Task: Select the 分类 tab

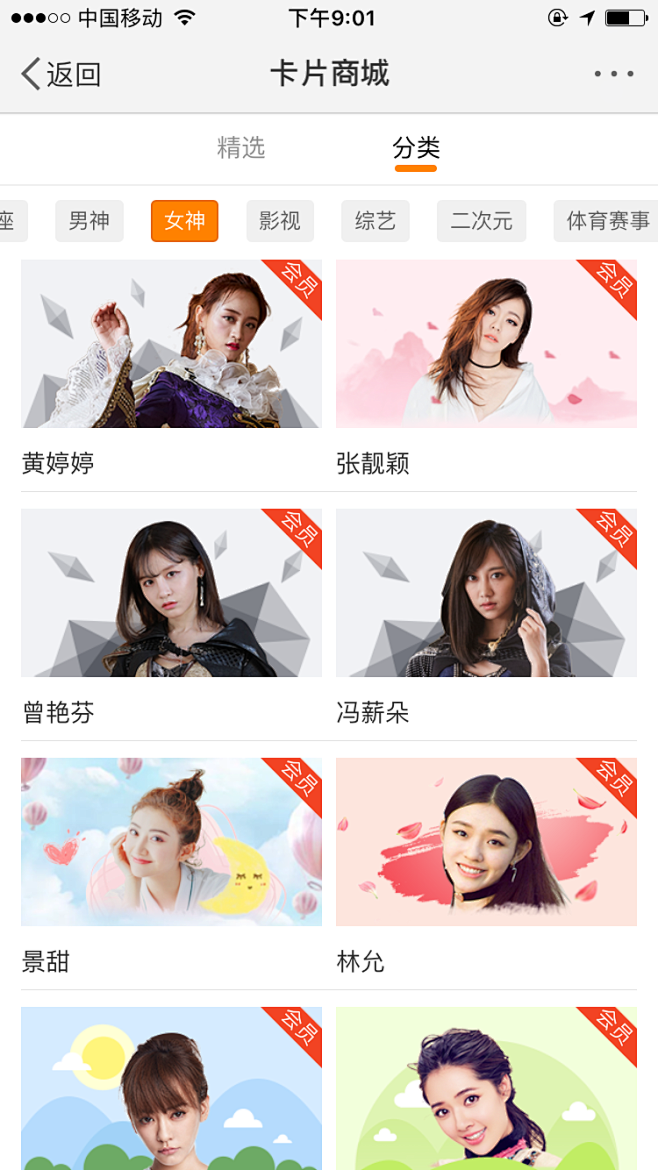Action: coord(416,148)
